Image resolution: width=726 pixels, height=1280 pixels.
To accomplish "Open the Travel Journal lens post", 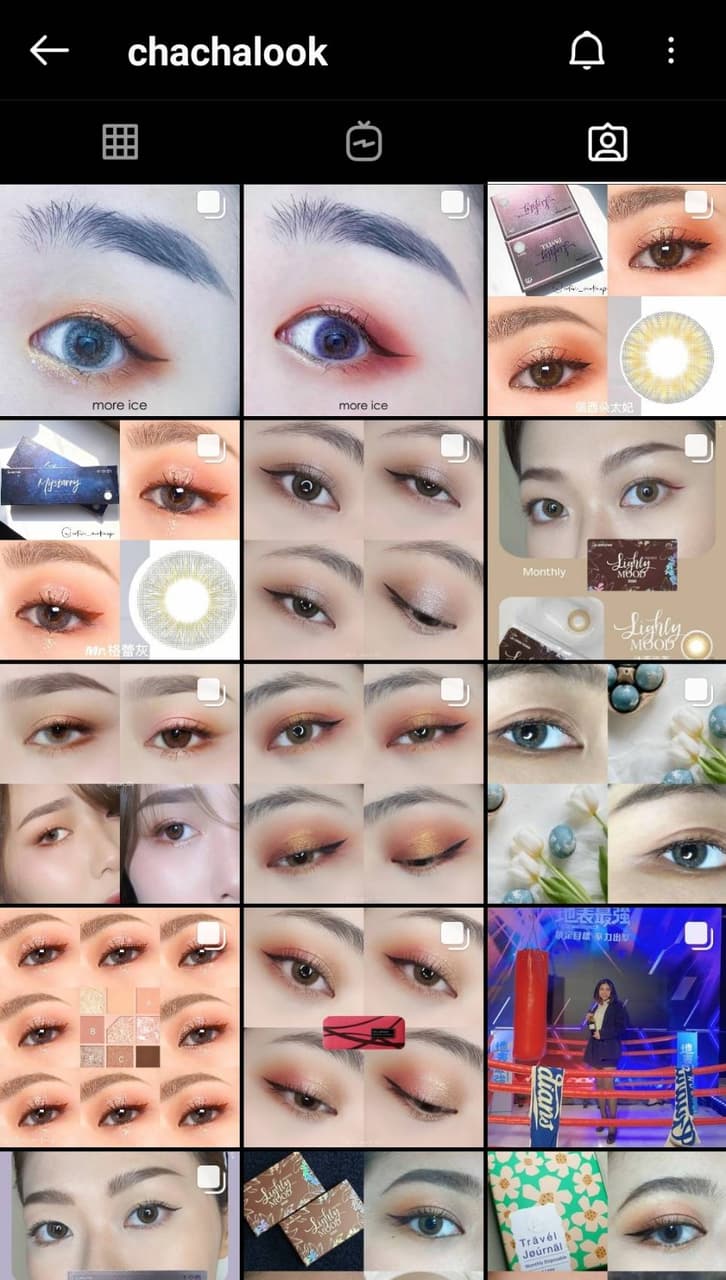I will (606, 1215).
